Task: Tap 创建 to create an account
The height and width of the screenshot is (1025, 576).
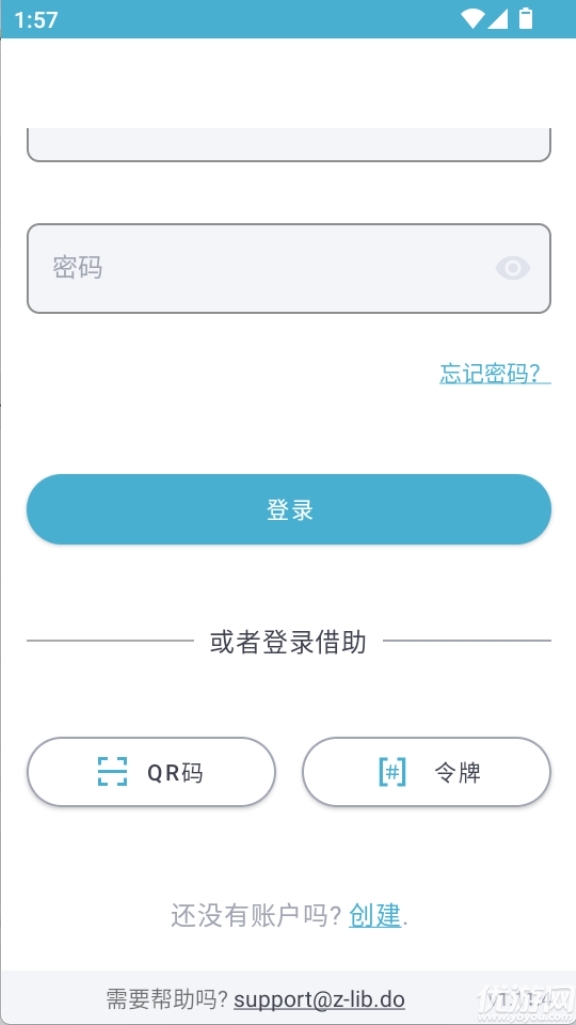Action: (x=375, y=915)
